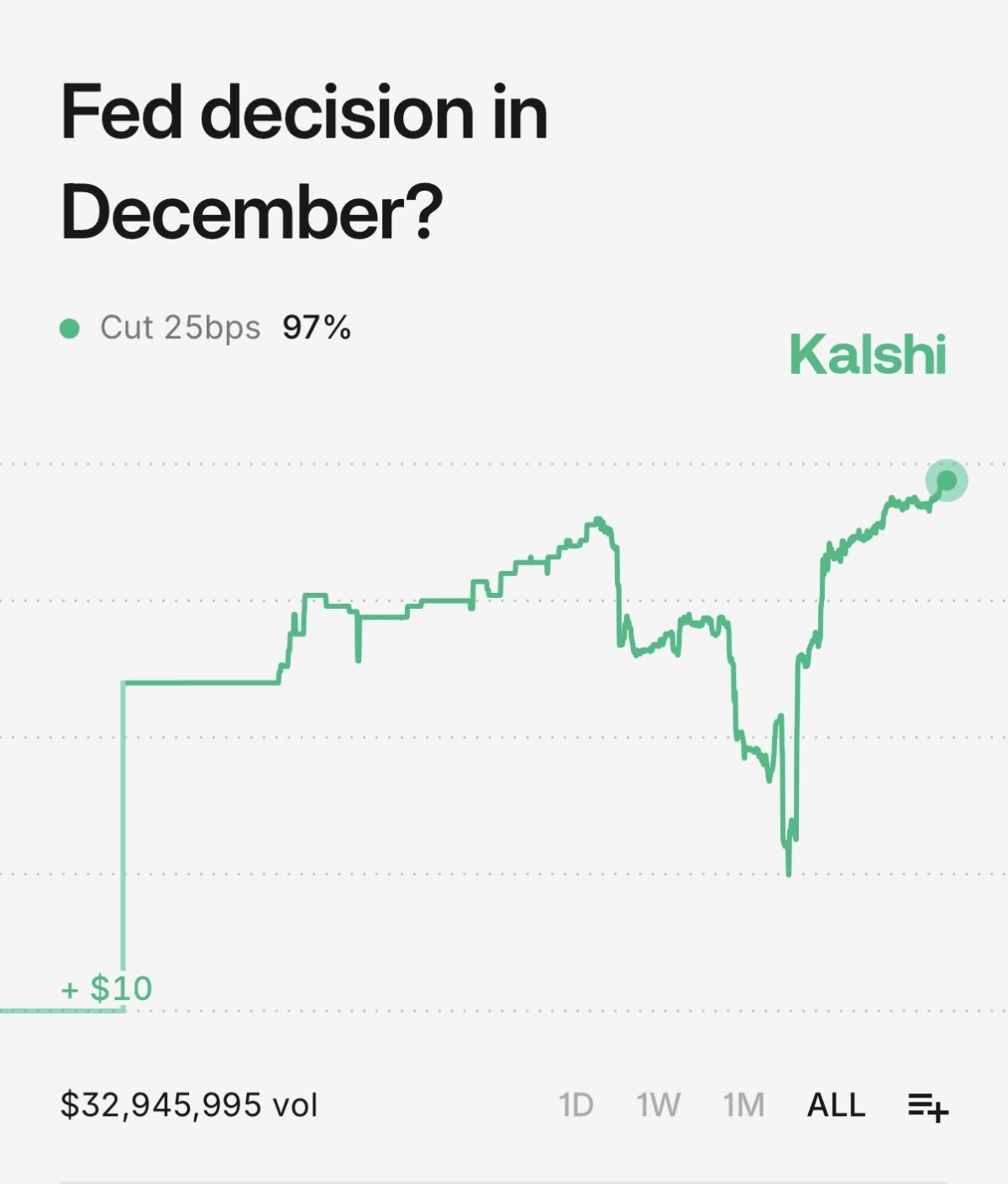Click the list lines of the bottom-right icon
The width and height of the screenshot is (1008, 1184).
point(919,1104)
